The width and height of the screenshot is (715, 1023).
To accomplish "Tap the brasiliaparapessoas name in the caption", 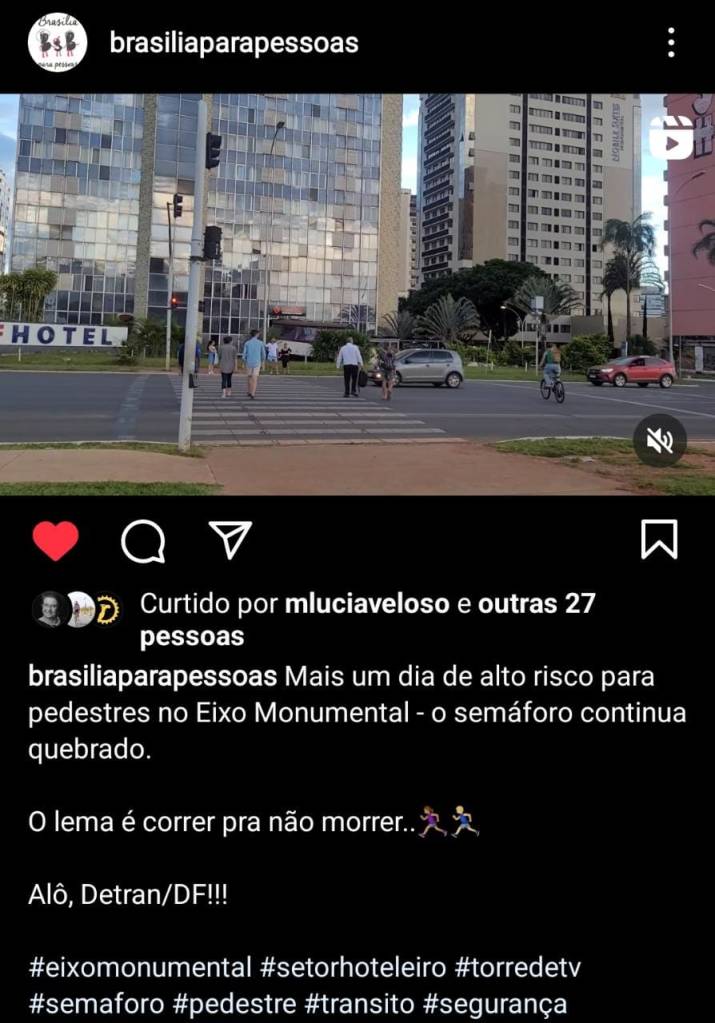I will (153, 677).
